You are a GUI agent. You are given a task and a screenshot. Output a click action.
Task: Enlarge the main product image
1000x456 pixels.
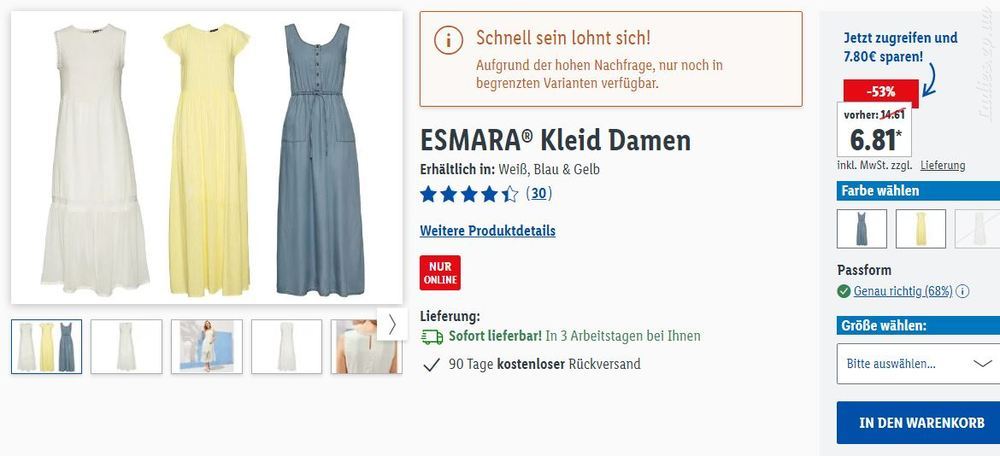(x=207, y=157)
